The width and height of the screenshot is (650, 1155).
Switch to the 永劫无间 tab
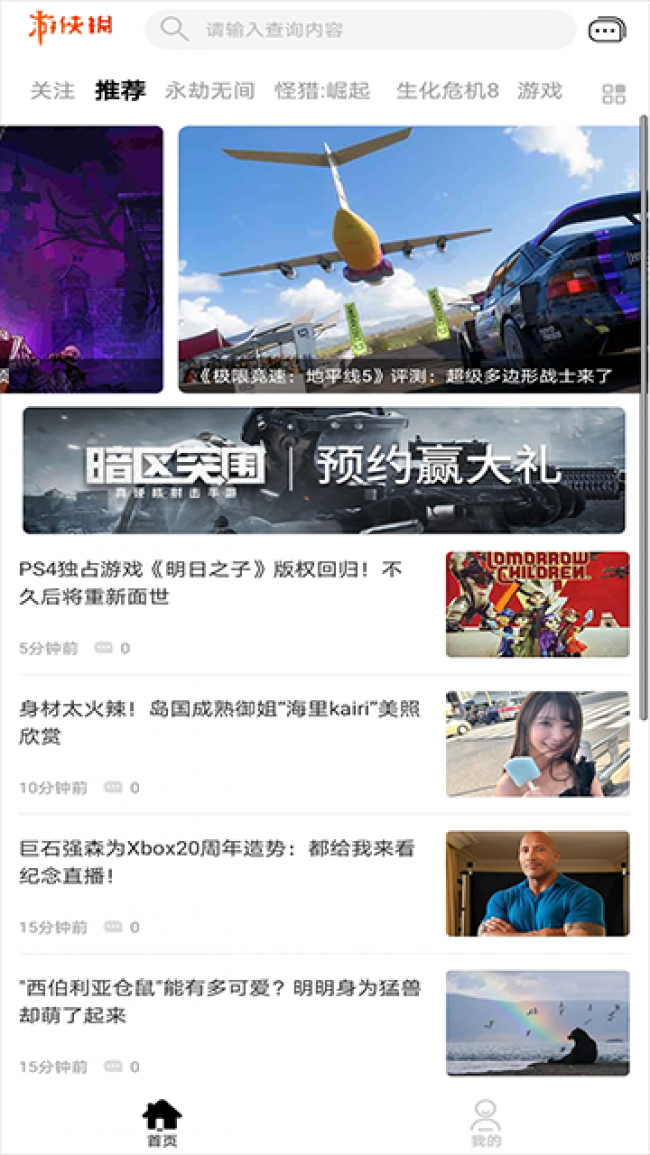coord(210,91)
